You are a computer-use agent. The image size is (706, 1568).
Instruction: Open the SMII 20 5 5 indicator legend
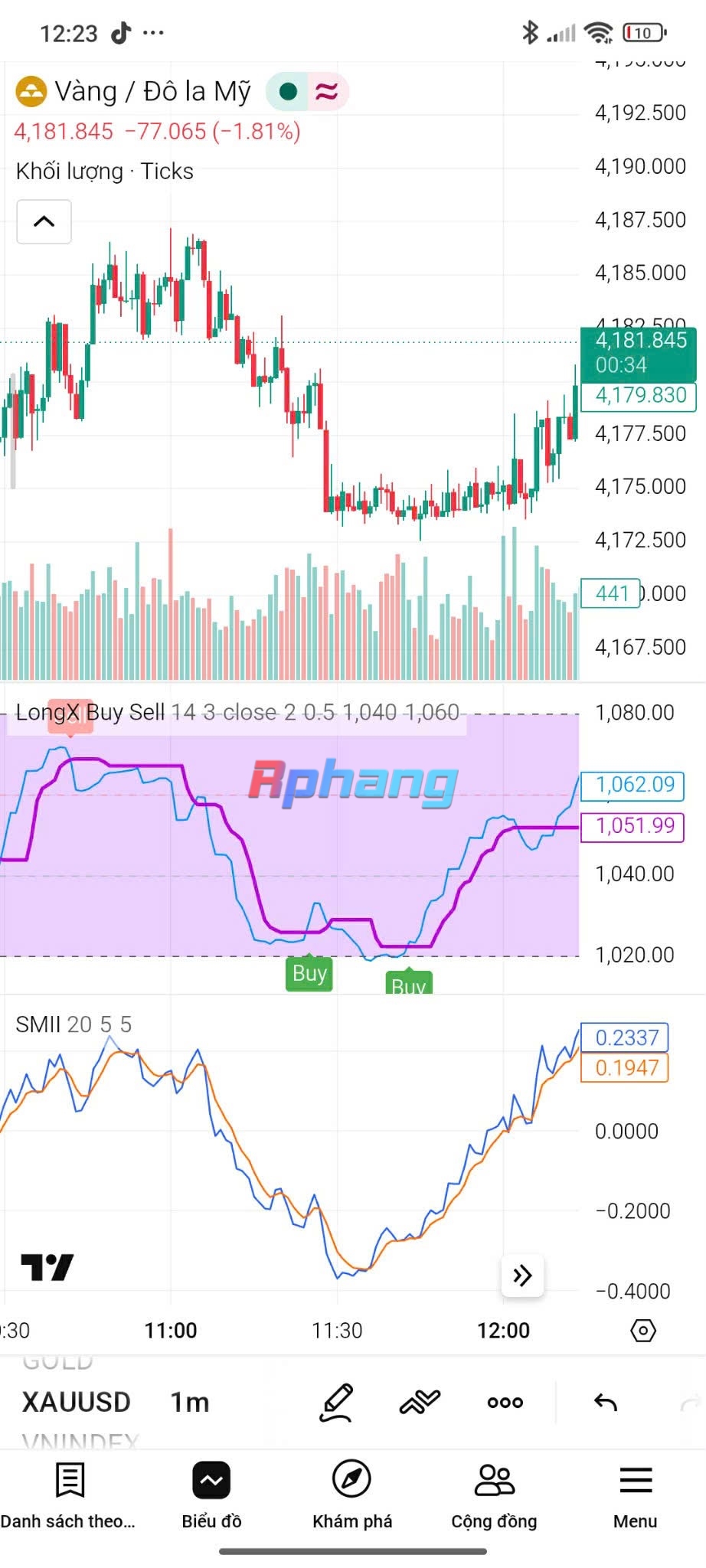click(74, 1024)
